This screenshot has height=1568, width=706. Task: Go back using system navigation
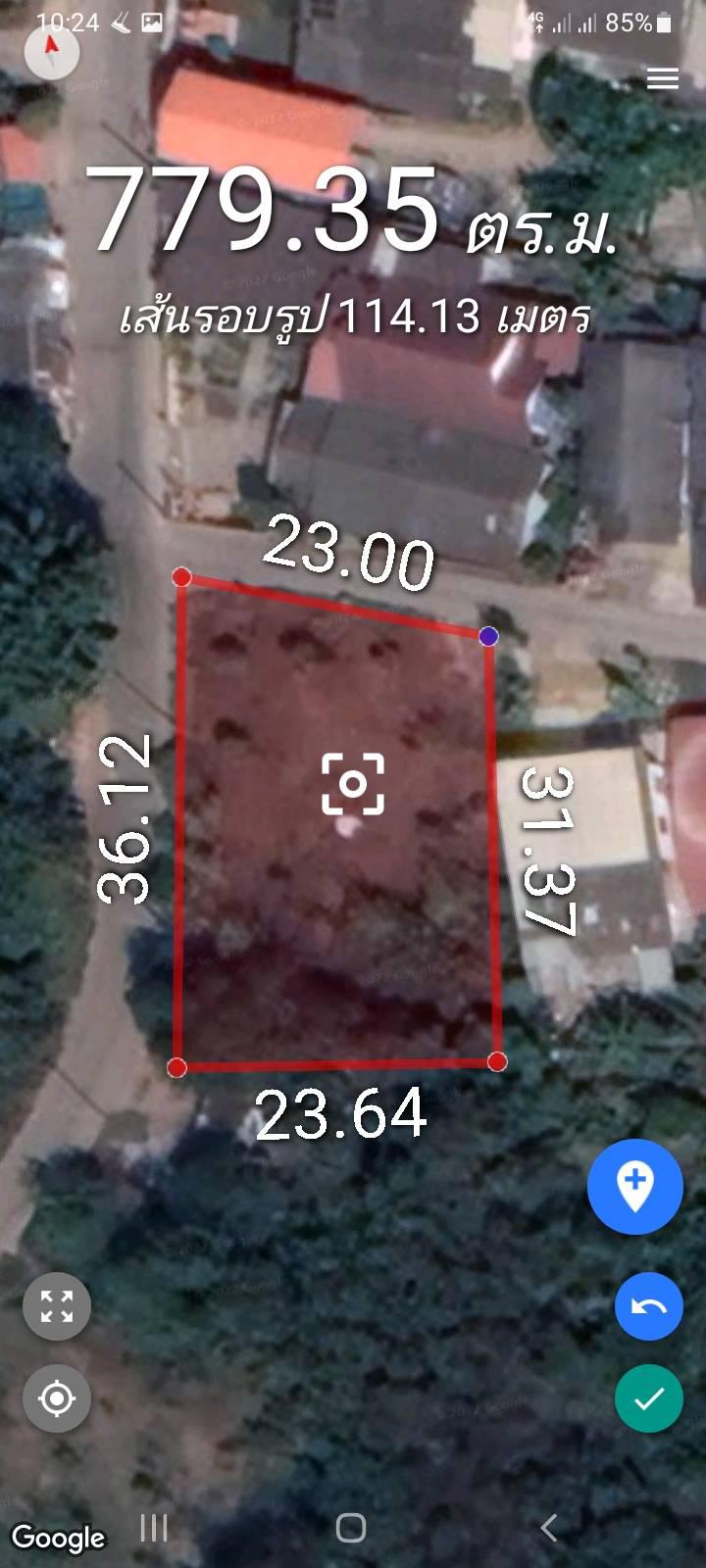(x=548, y=1527)
